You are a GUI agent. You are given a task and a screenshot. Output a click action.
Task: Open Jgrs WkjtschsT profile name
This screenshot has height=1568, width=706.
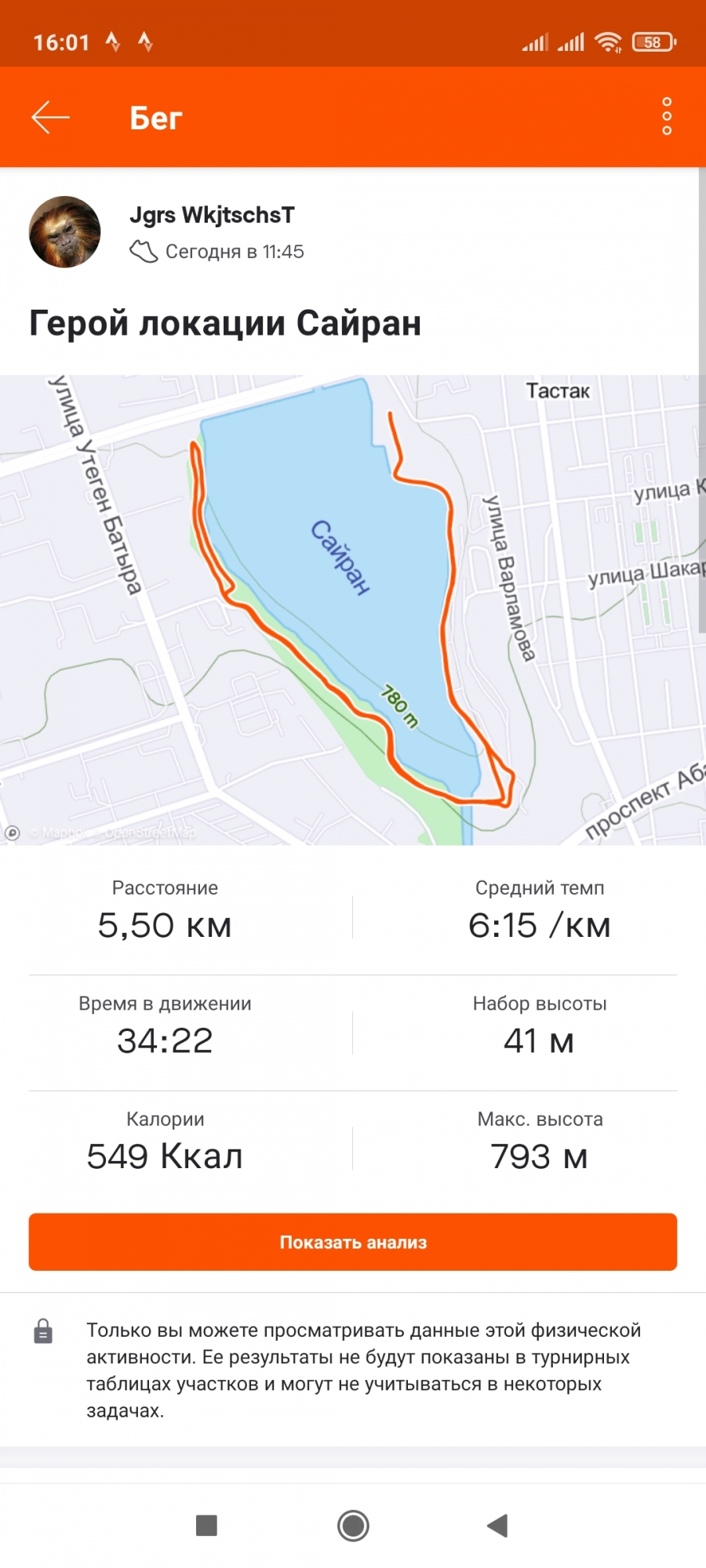point(212,215)
